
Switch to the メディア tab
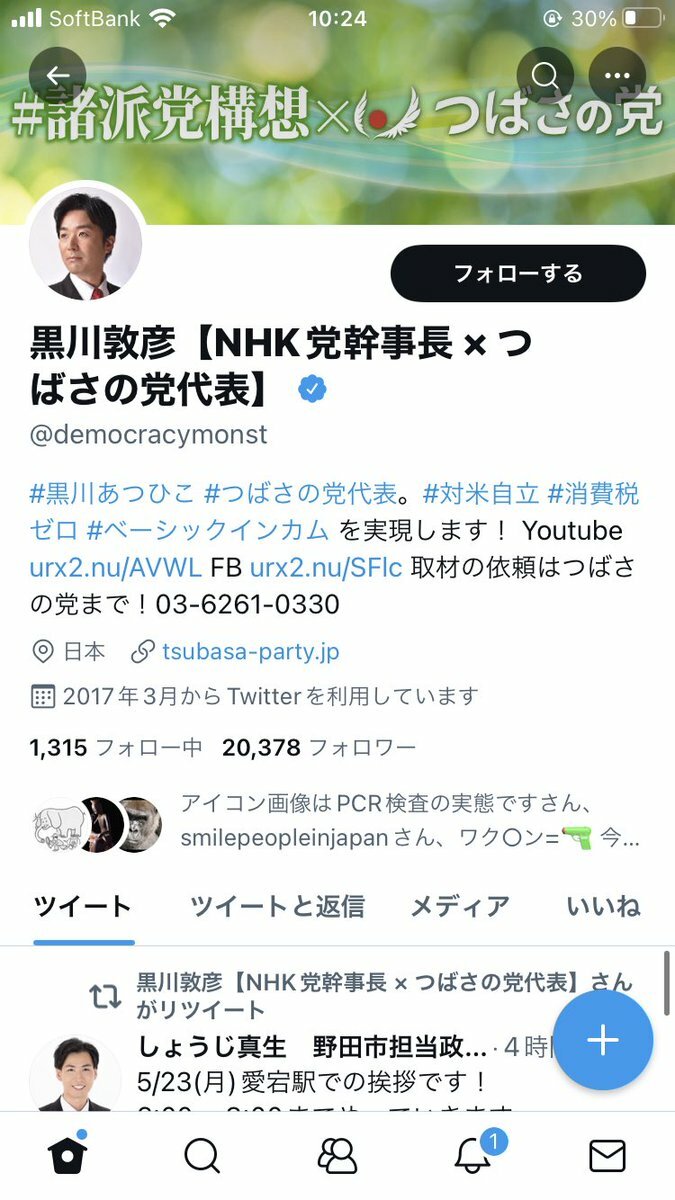pyautogui.click(x=460, y=906)
